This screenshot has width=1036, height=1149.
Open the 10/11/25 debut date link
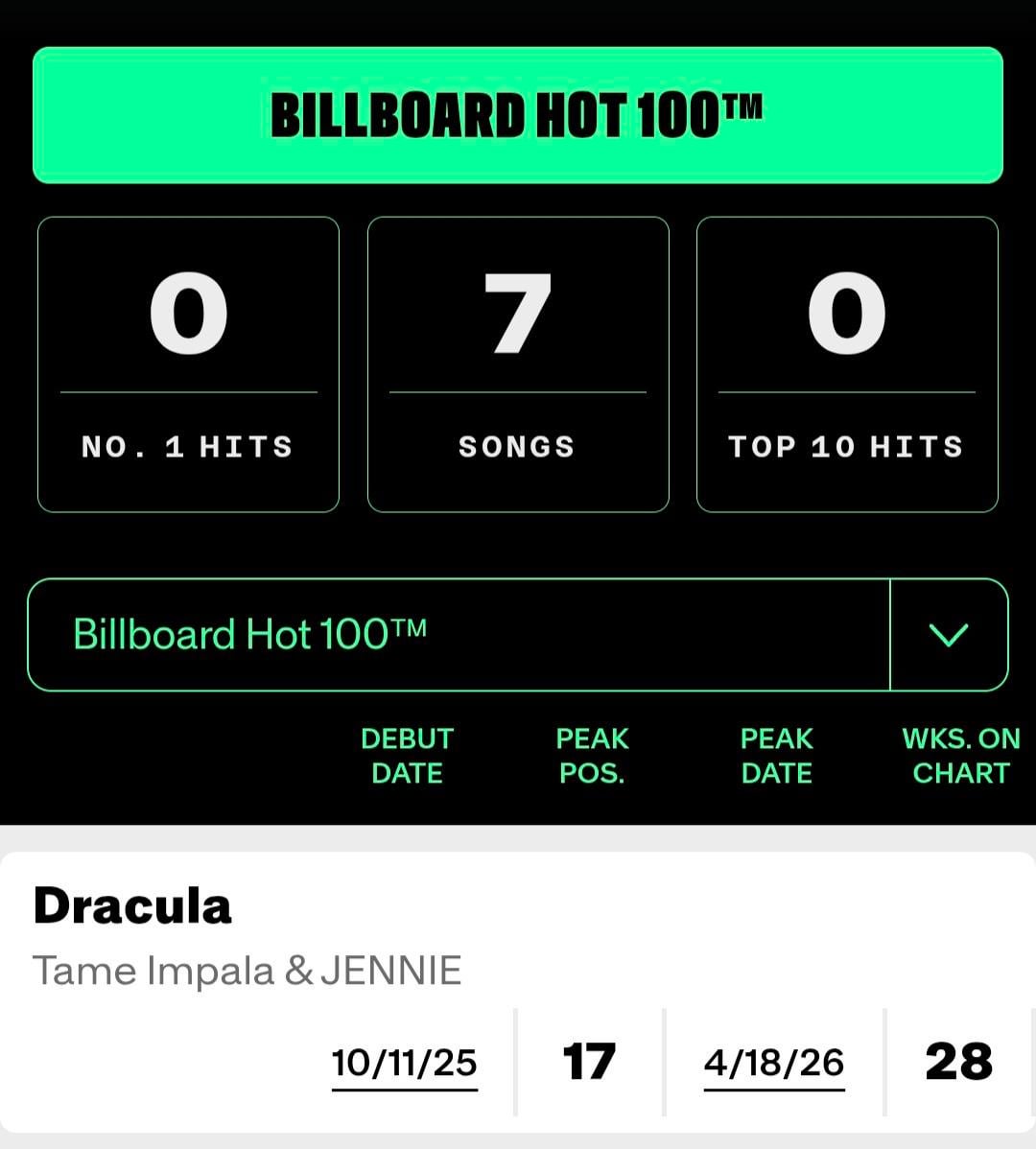(x=404, y=1063)
